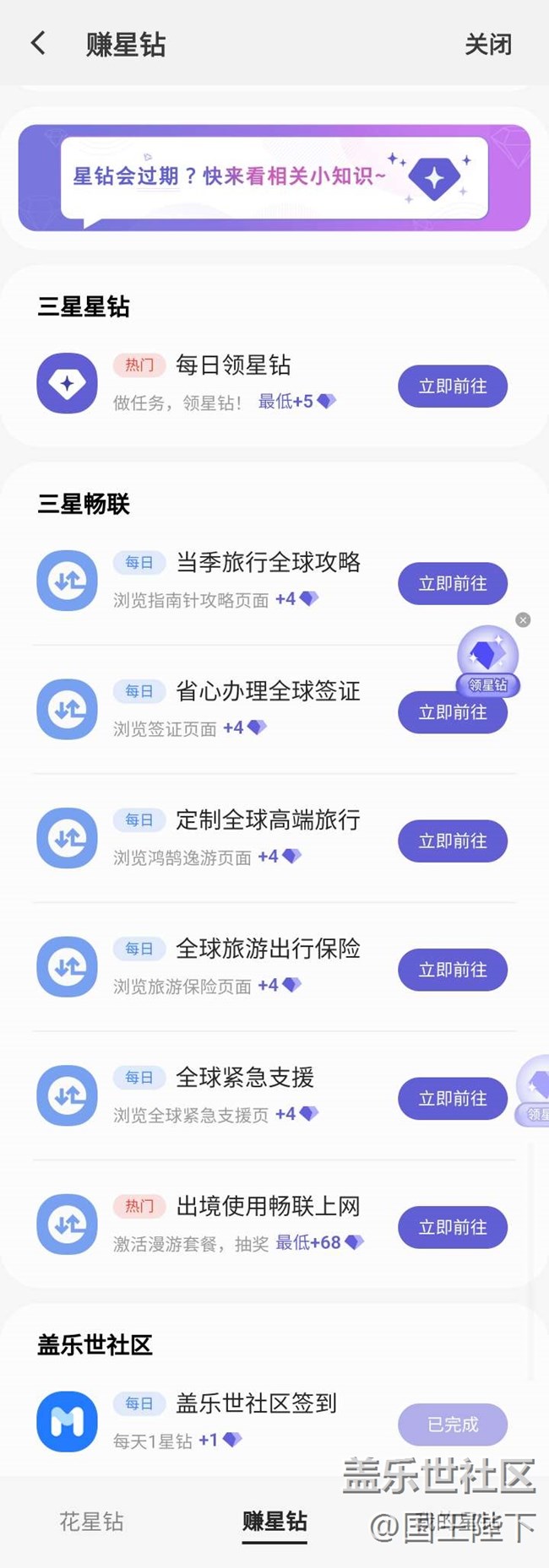
Task: Select the 赚星钻 bottom tab
Action: click(274, 1522)
